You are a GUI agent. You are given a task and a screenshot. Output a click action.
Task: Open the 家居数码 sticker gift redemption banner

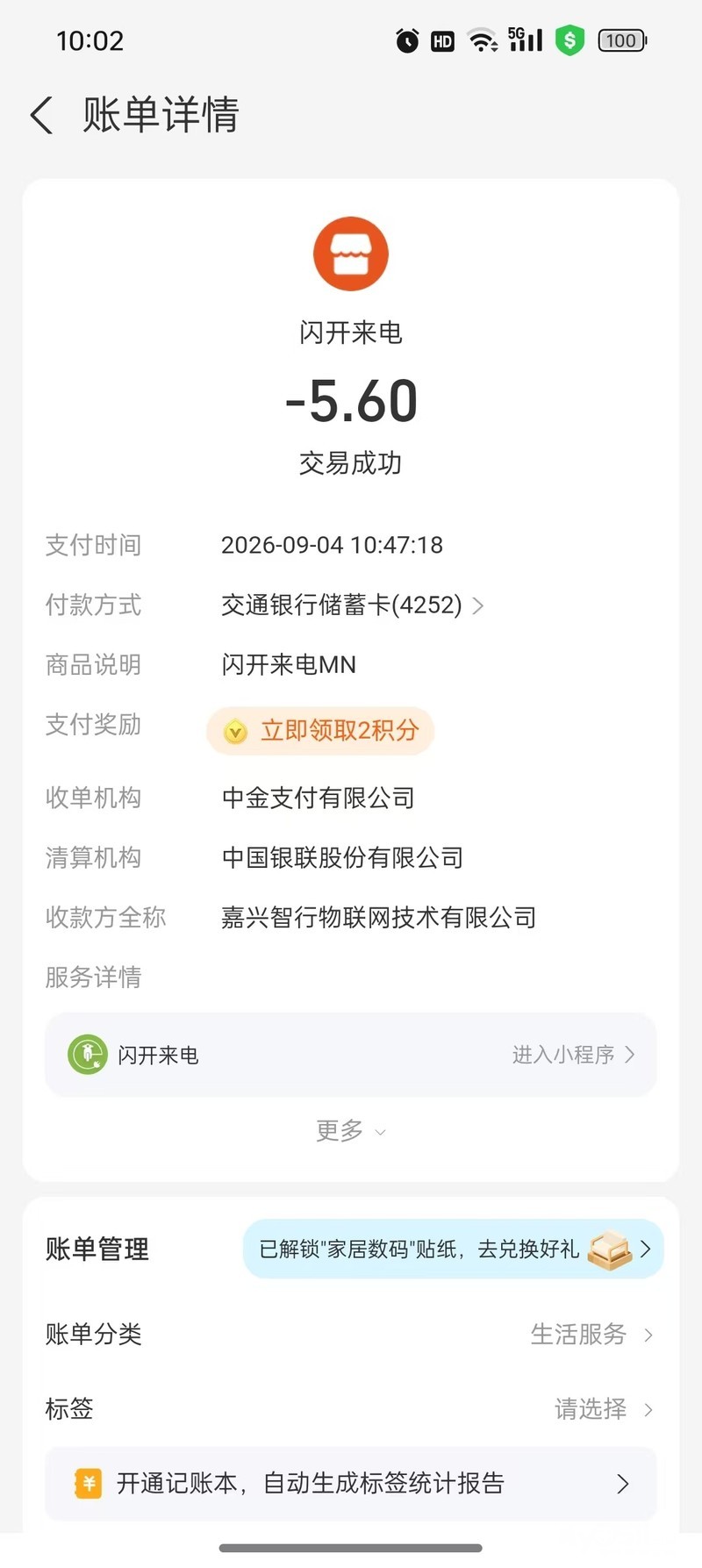pos(453,1249)
